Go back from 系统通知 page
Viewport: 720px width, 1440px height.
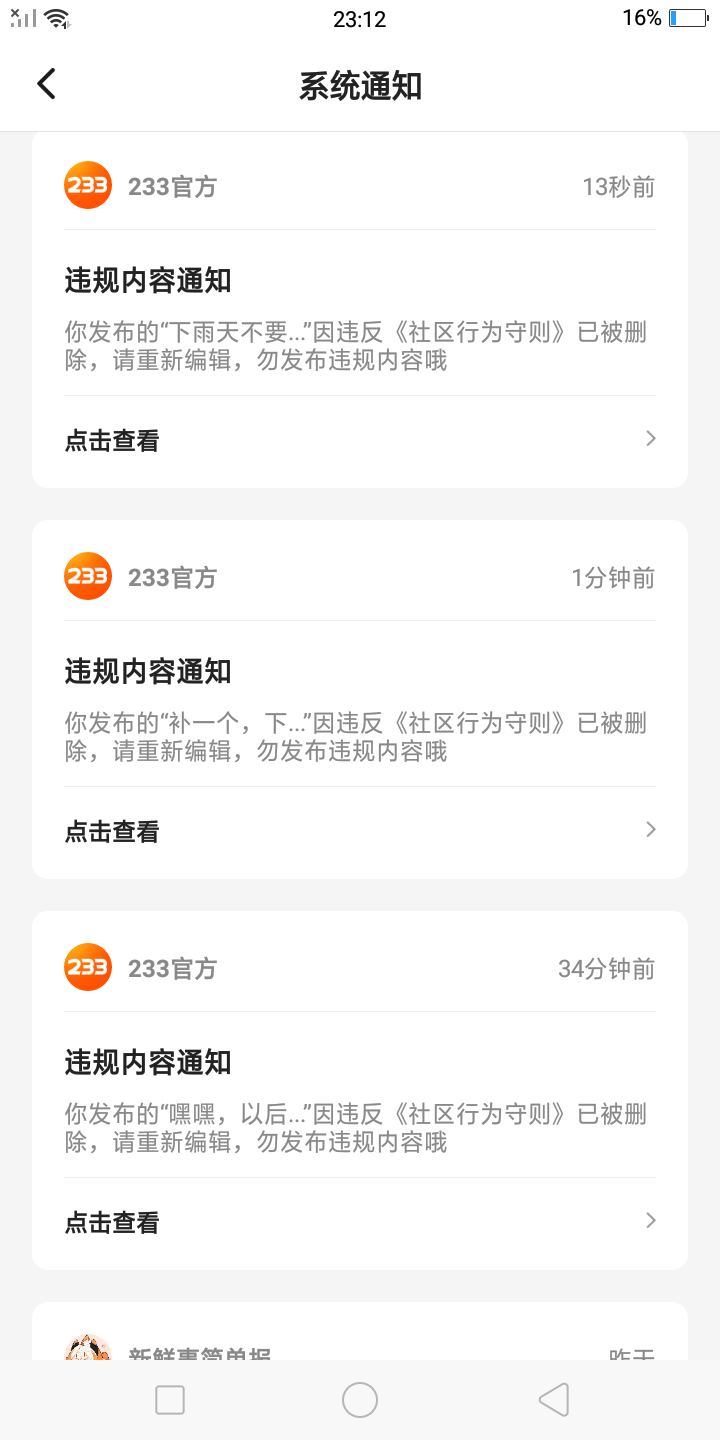tap(46, 85)
